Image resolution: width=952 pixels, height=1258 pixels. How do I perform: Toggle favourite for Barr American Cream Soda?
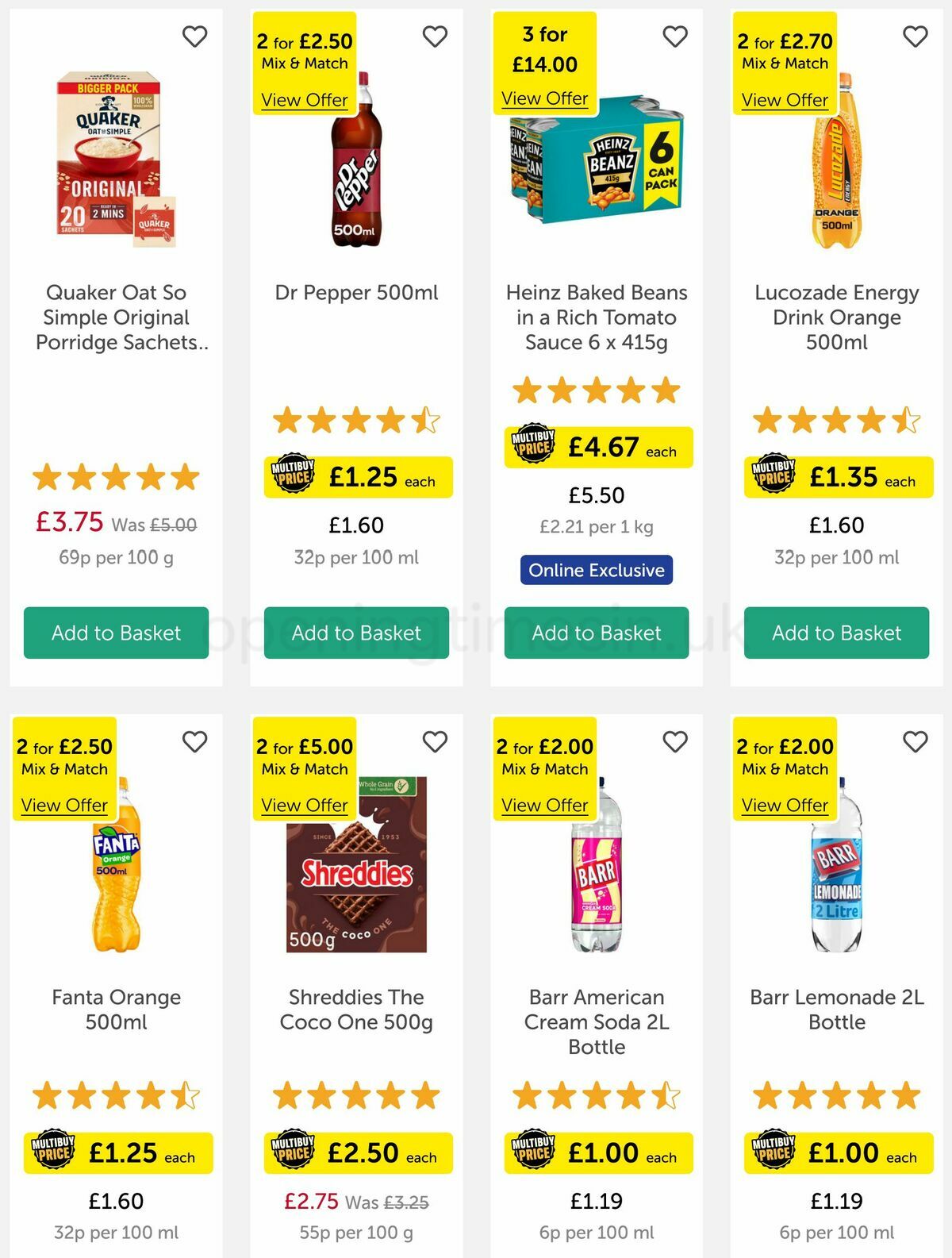[675, 741]
